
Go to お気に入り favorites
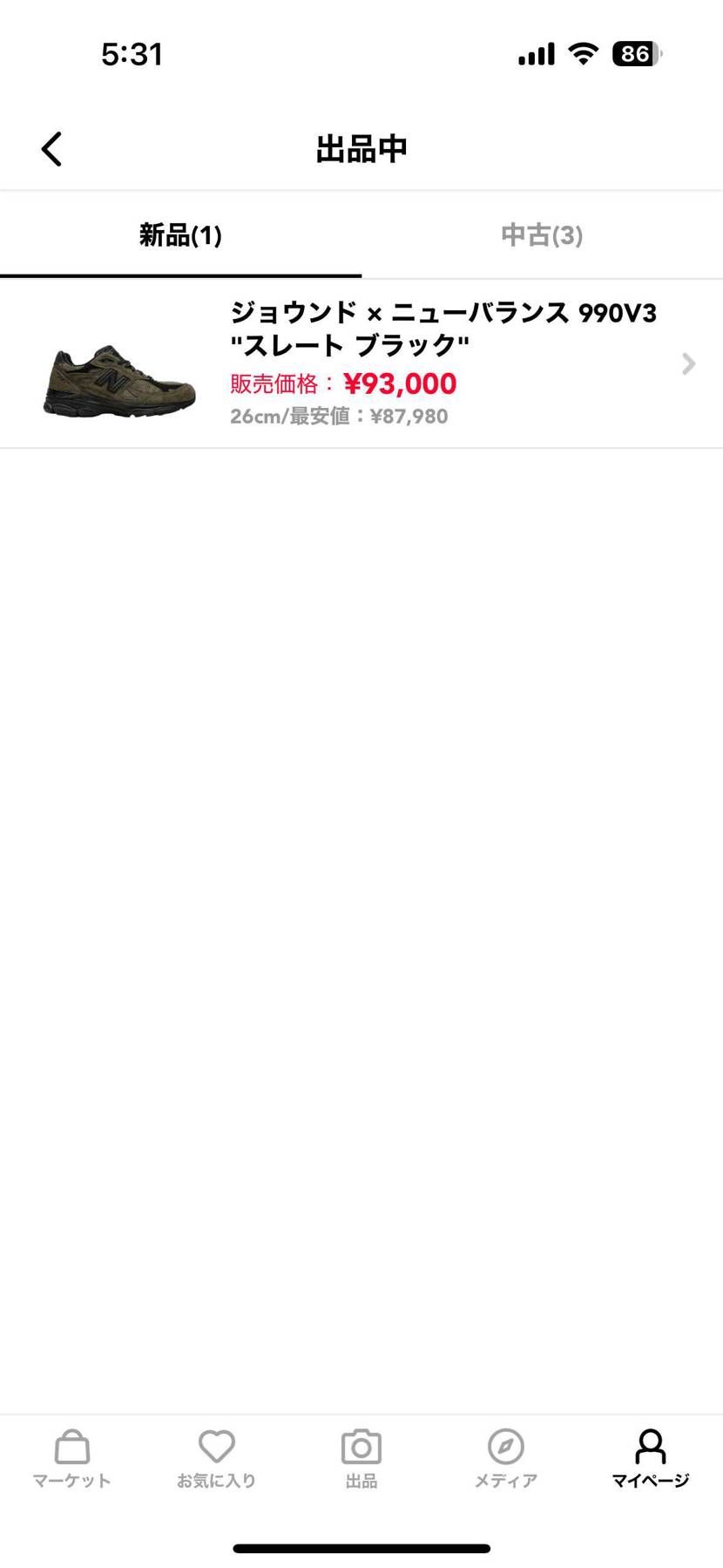pos(217,1459)
